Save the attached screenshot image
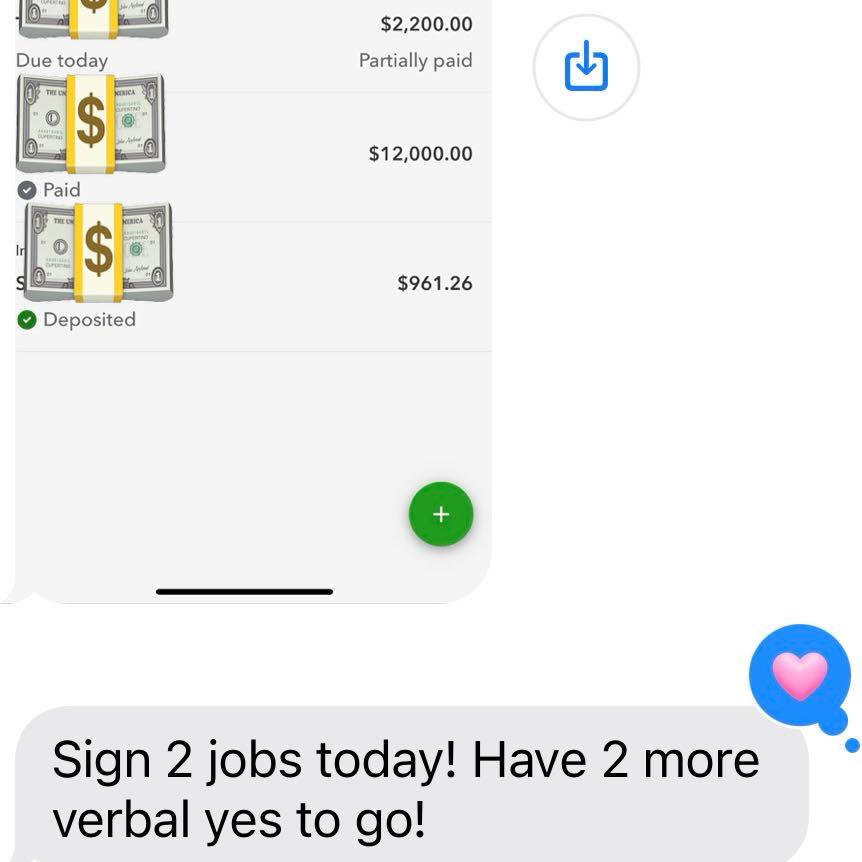This screenshot has width=862, height=862. pyautogui.click(x=586, y=67)
